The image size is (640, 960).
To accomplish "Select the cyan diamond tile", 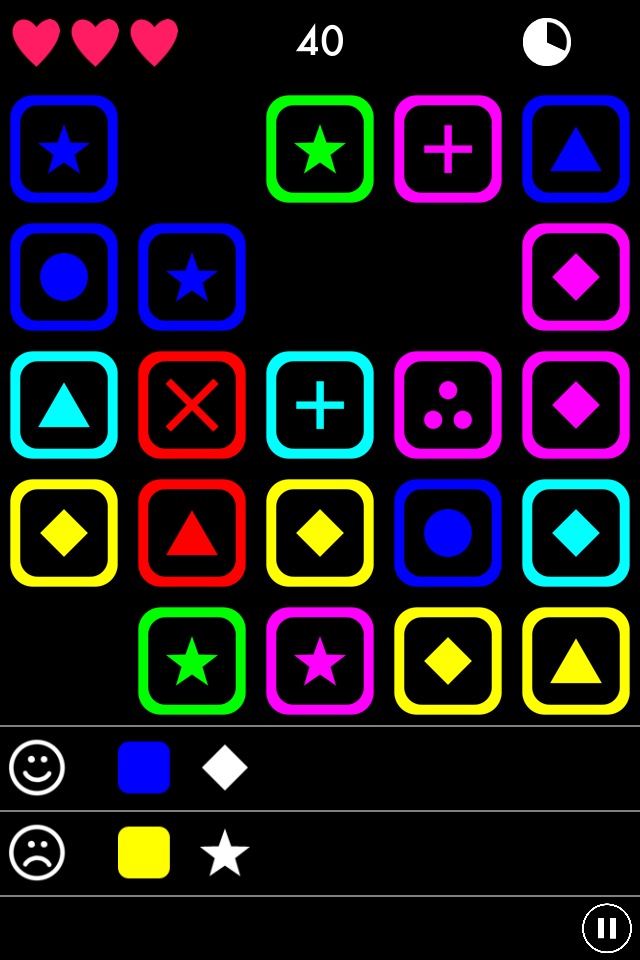I will point(576,533).
